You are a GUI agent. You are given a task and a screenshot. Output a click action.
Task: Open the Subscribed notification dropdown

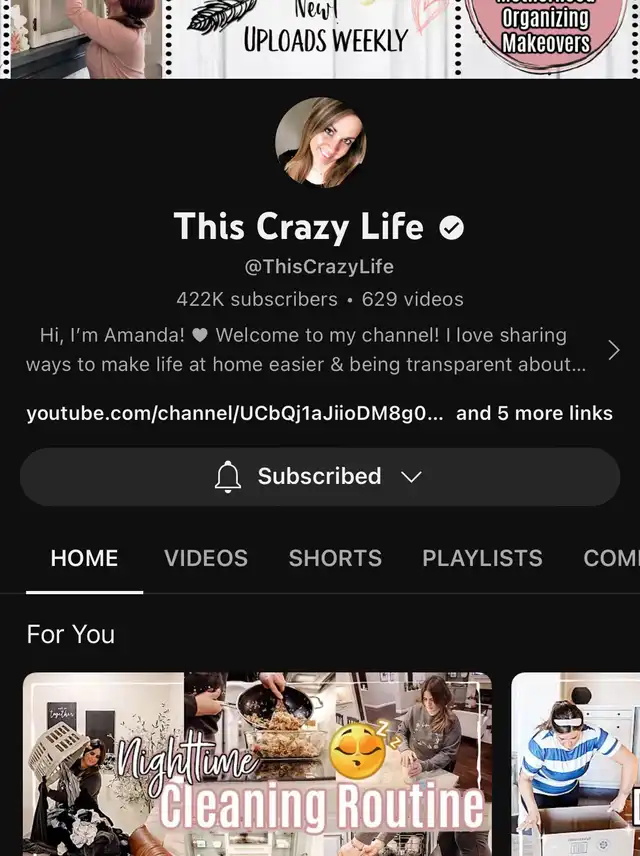pos(319,477)
